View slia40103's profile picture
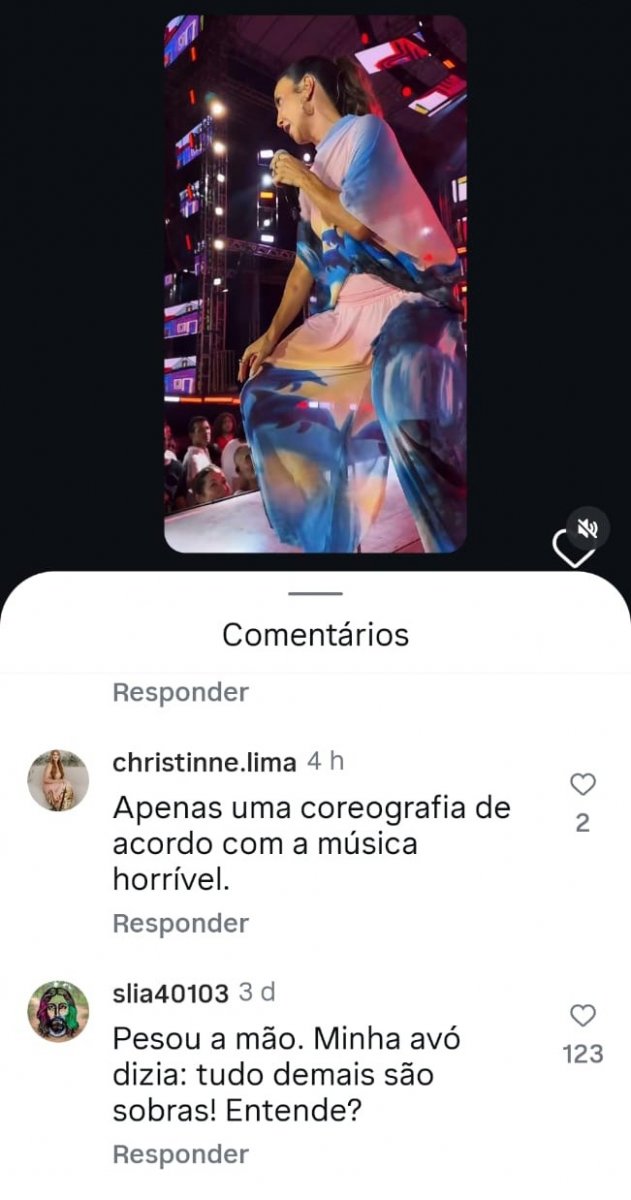The height and width of the screenshot is (1200, 631). point(58,1011)
